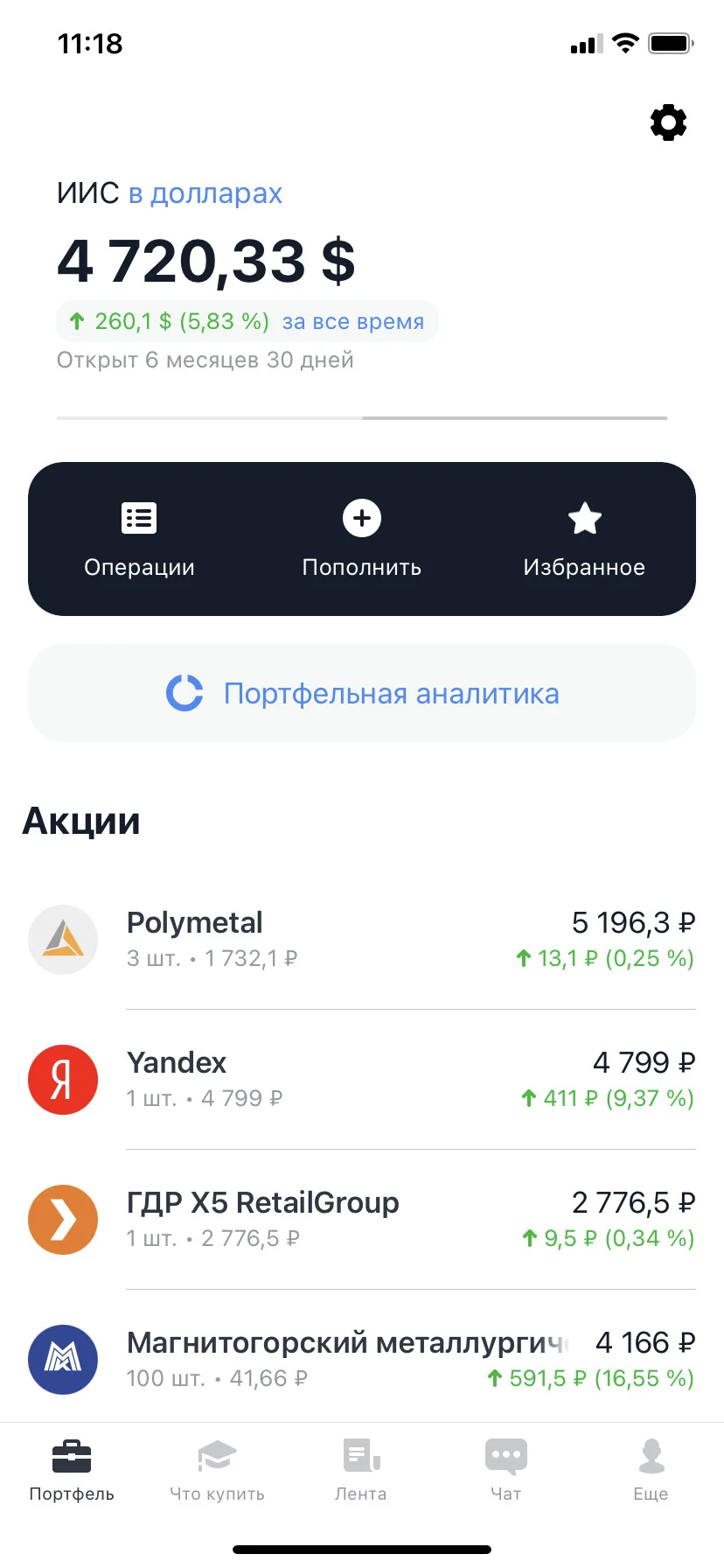Viewport: 724px width, 1568px height.
Task: Open Избранное favorites
Action: (584, 540)
